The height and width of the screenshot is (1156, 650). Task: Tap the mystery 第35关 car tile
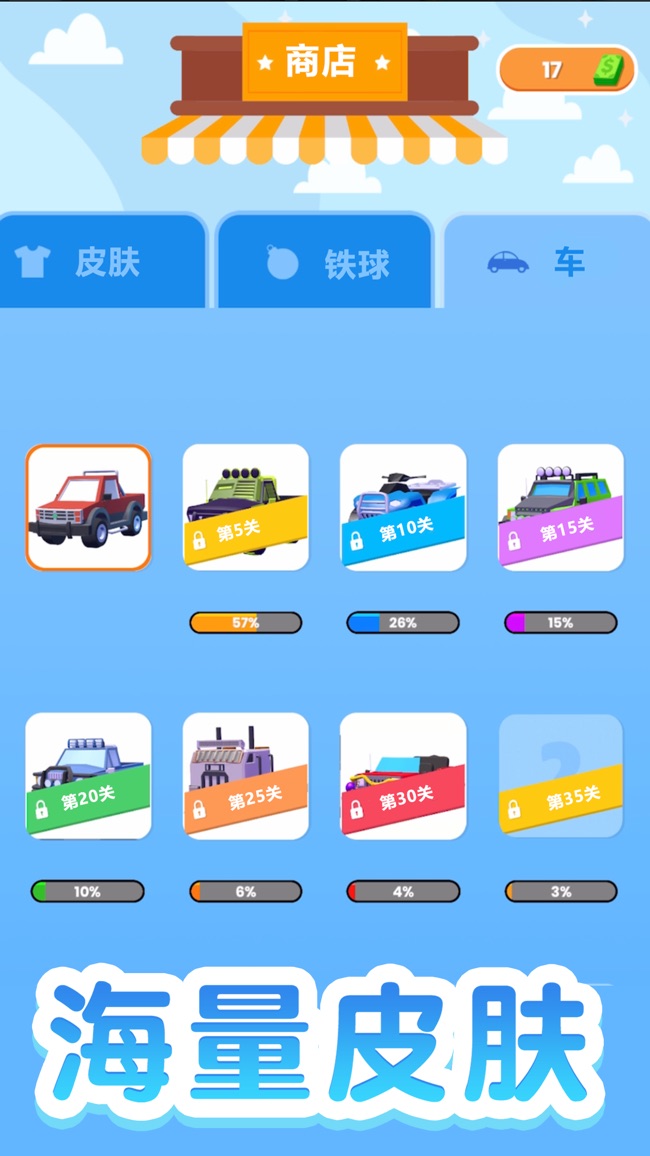[560, 775]
